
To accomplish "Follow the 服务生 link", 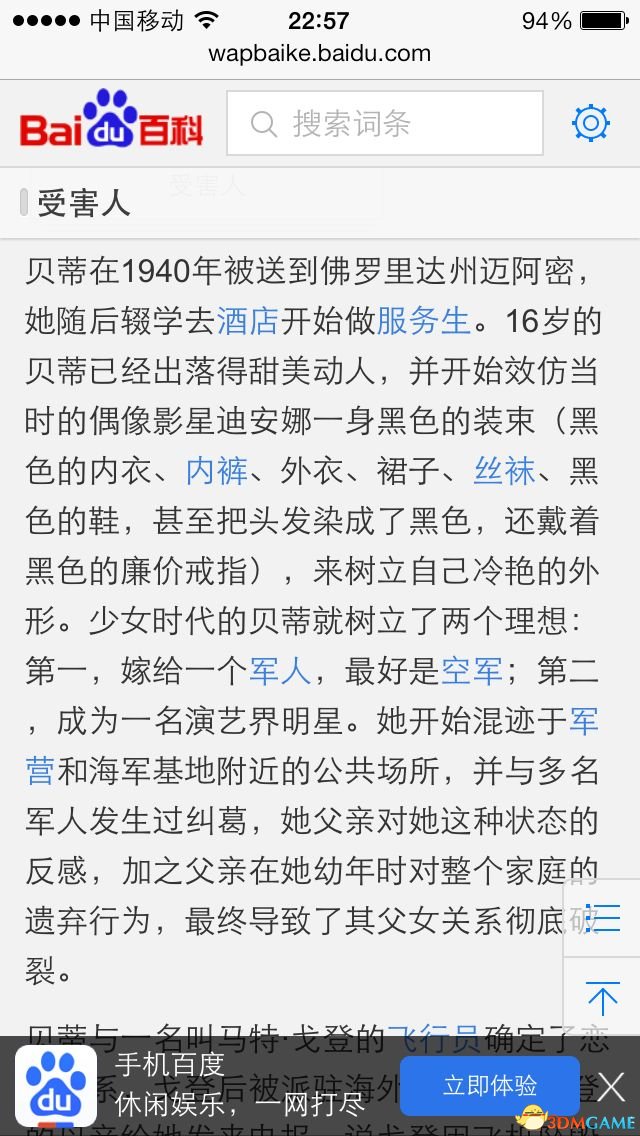I will (x=424, y=321).
